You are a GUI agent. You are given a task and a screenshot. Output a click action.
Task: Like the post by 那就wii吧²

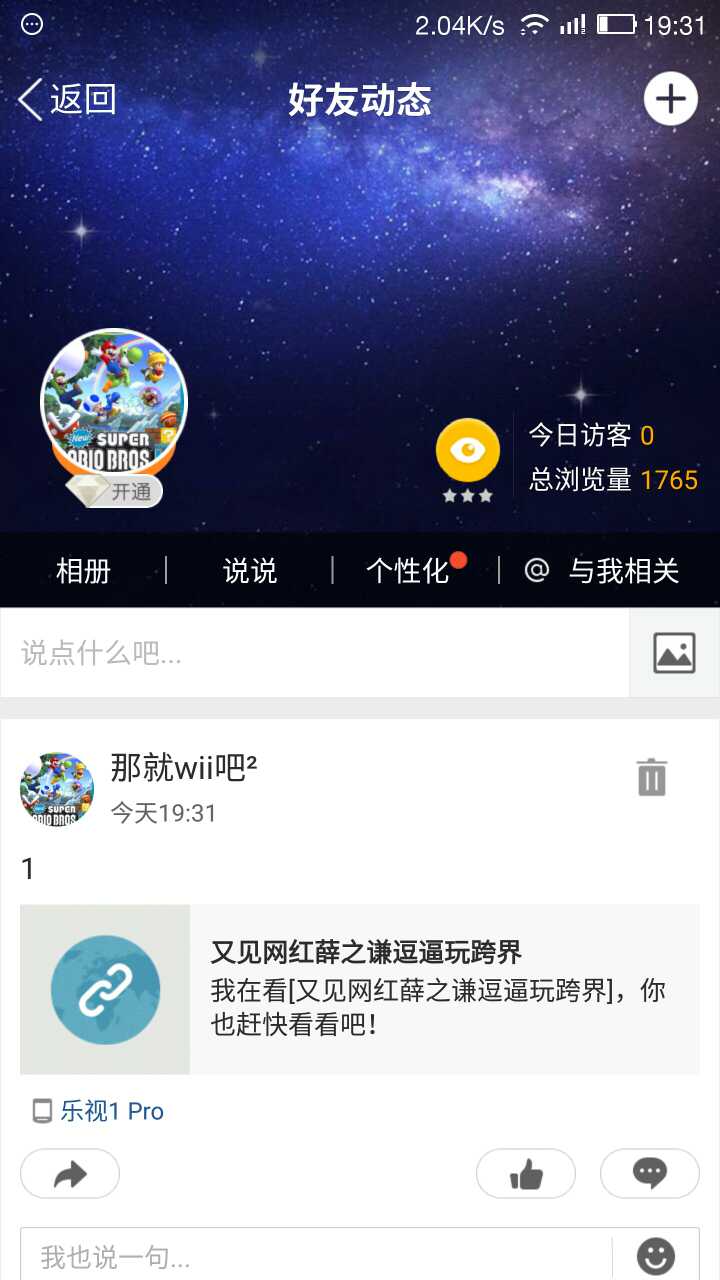click(526, 1174)
